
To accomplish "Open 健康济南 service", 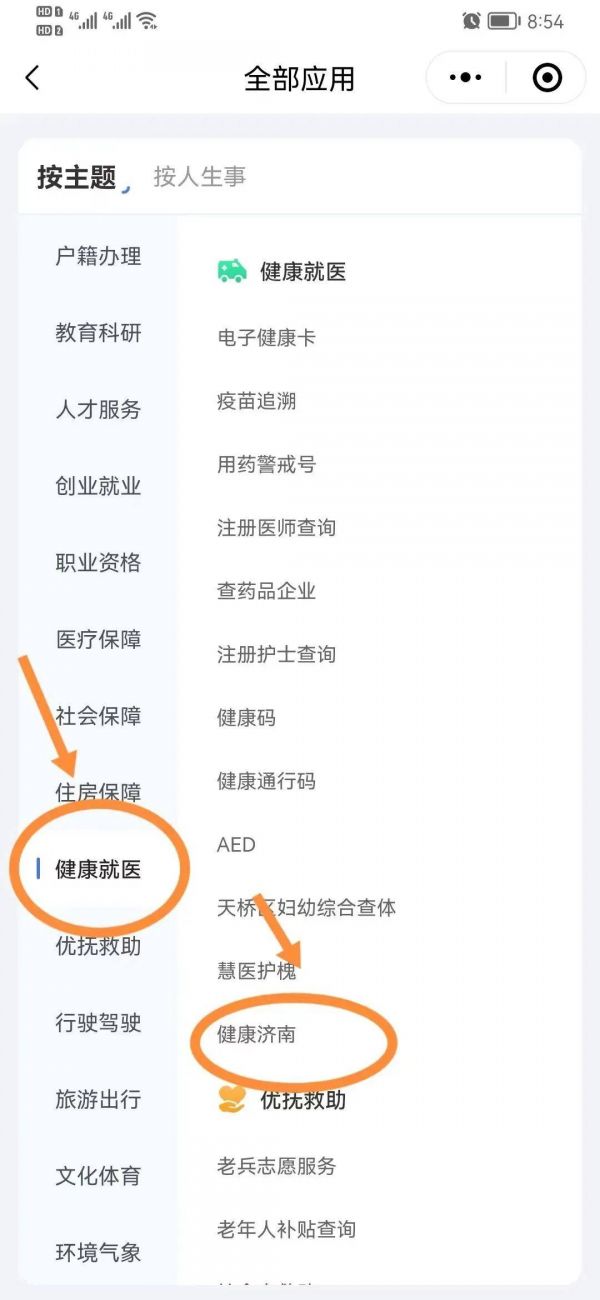I will (256, 1035).
